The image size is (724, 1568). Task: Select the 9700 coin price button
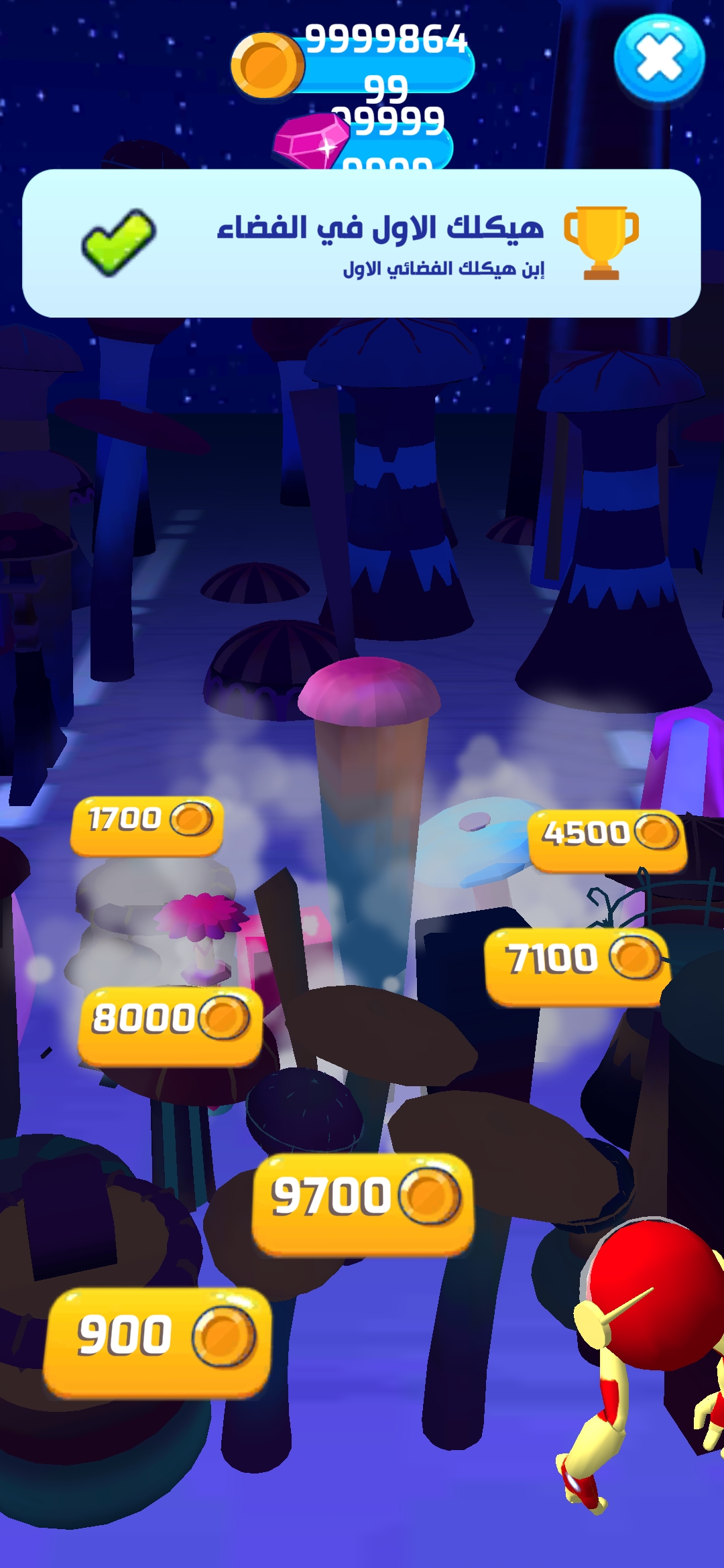[363, 1203]
